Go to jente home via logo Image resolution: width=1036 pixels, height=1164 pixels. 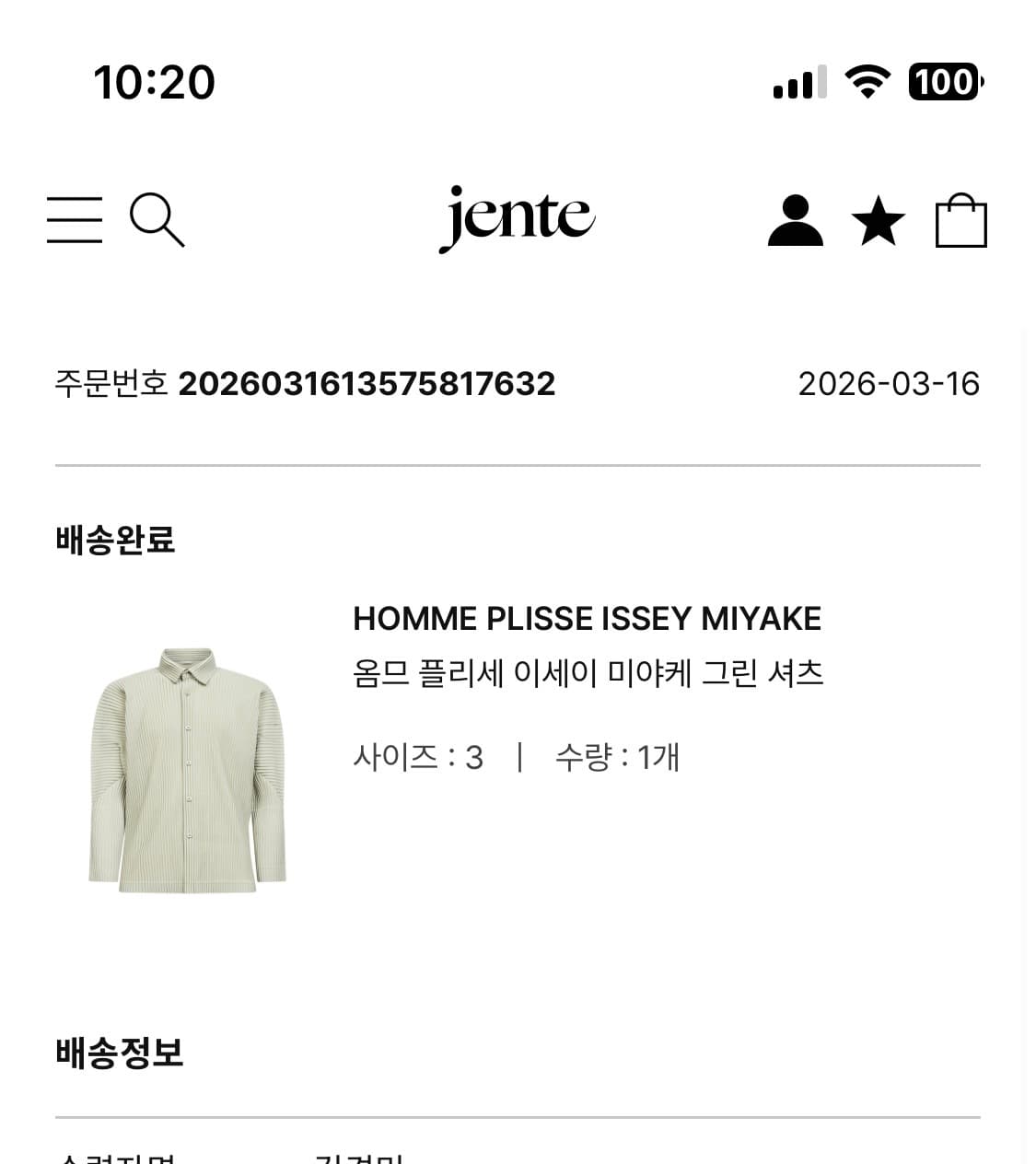(x=517, y=218)
